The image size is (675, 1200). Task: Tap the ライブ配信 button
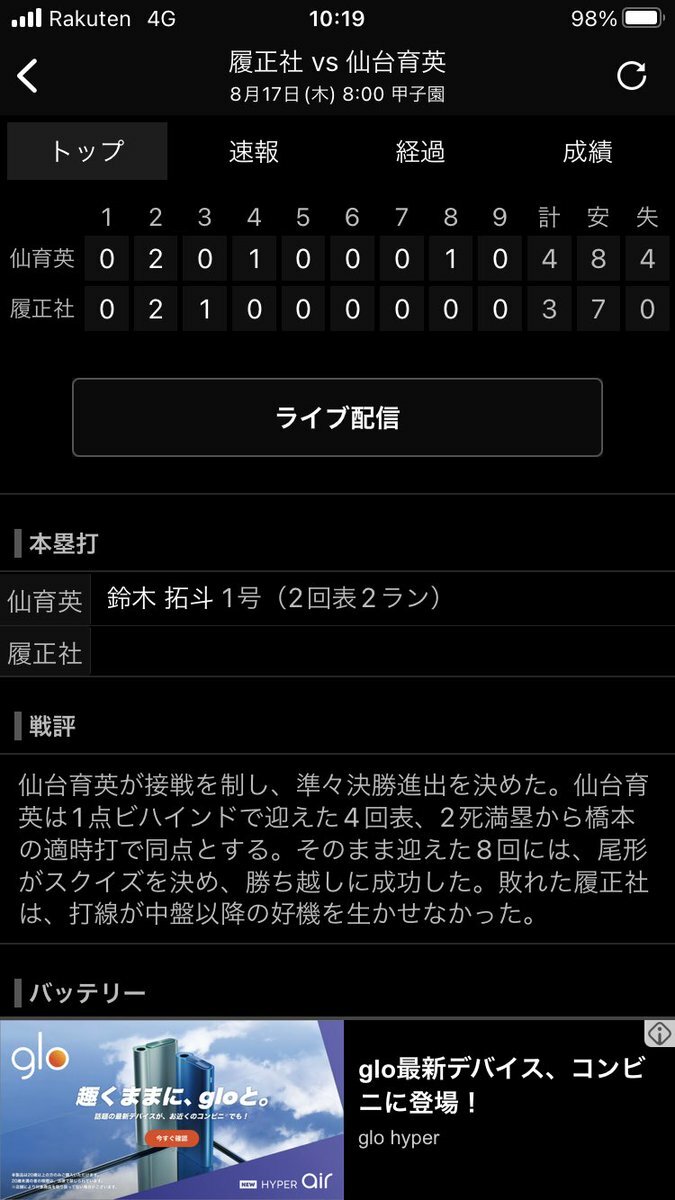(x=337, y=417)
